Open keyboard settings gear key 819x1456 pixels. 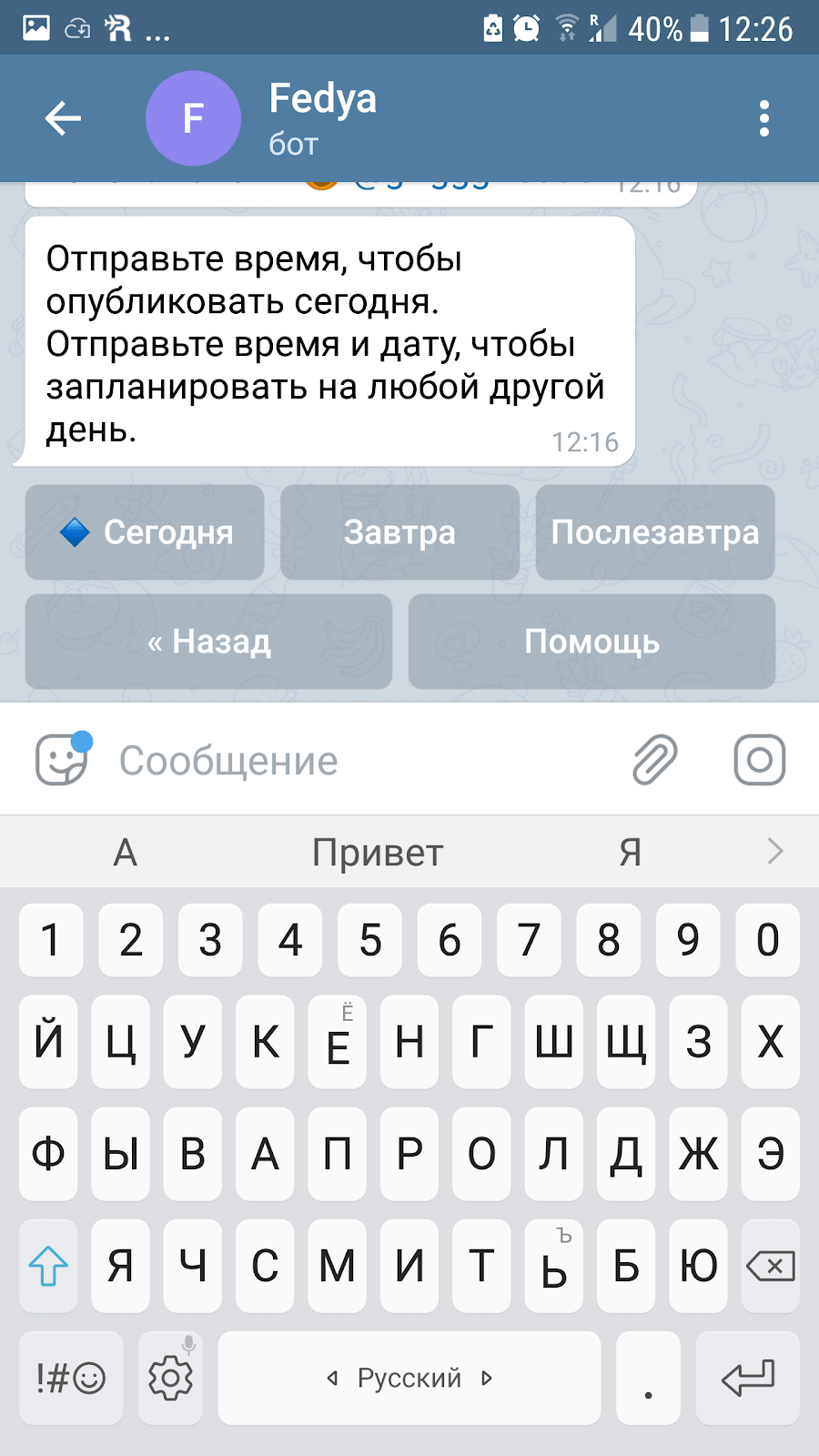click(x=170, y=1378)
